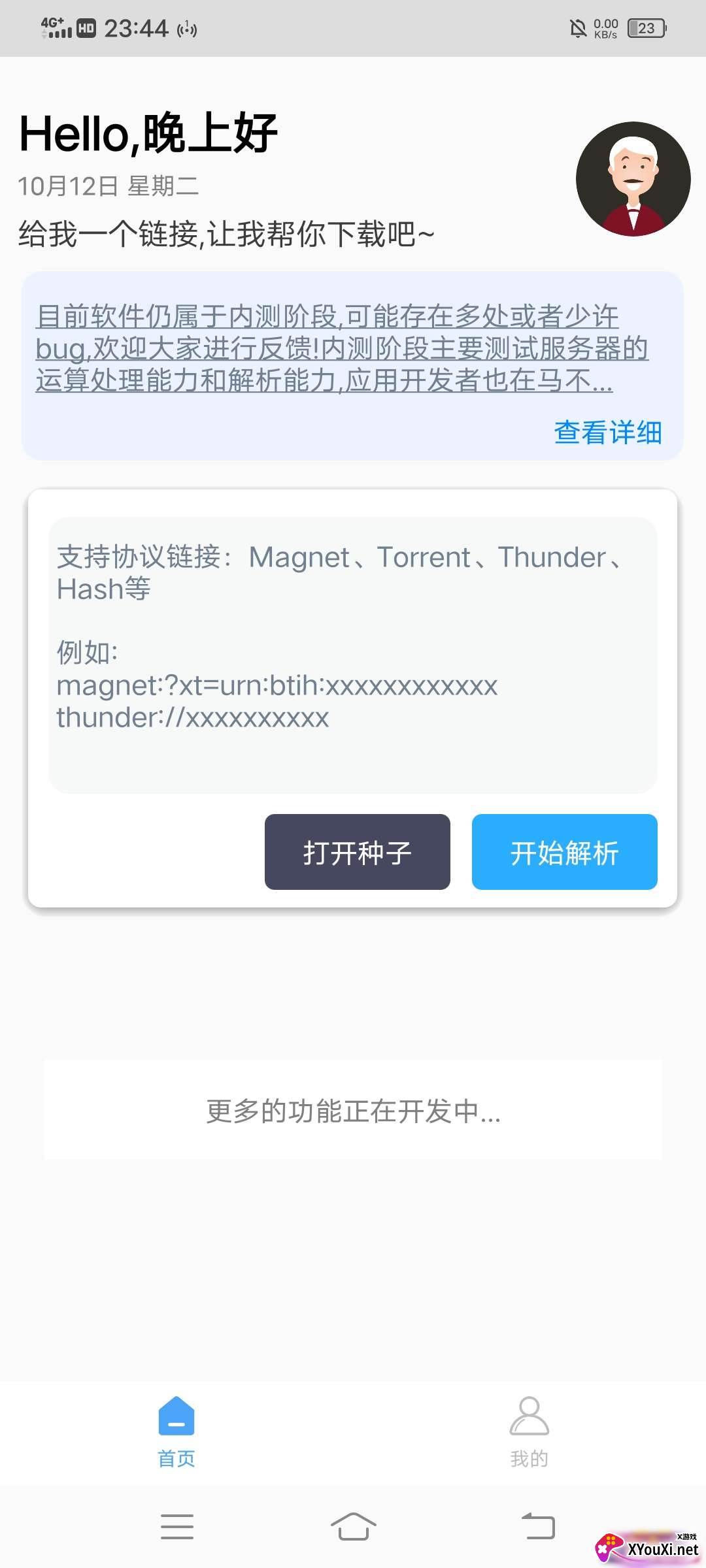Switch to the 首页 tab

(x=176, y=1432)
